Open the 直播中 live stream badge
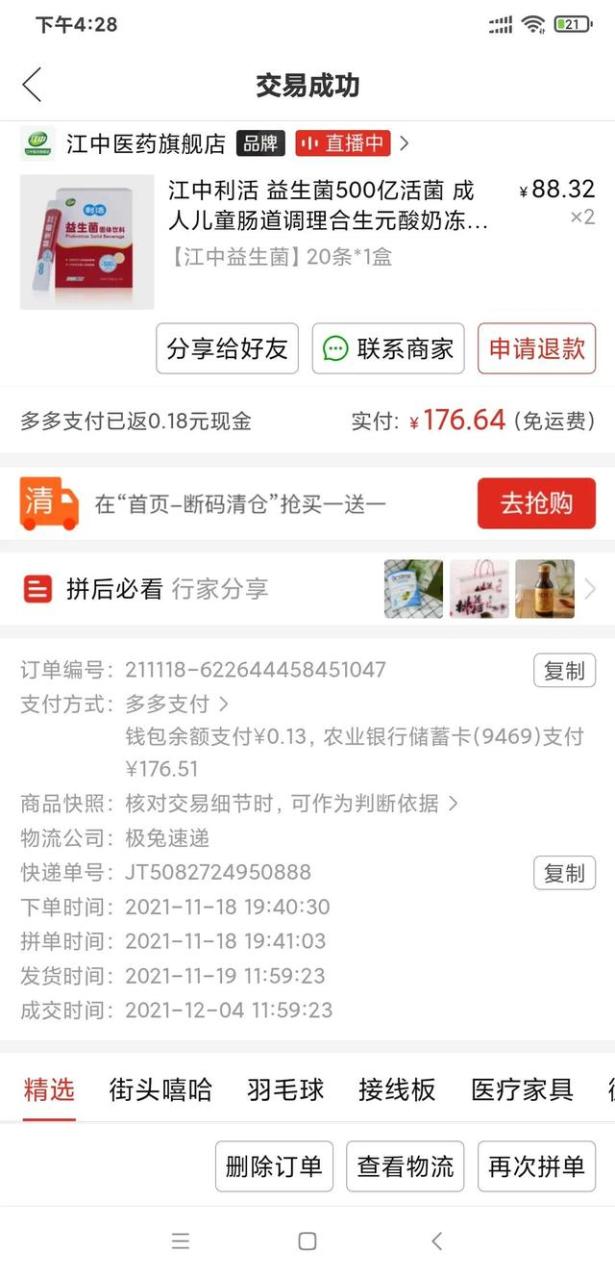 (x=343, y=143)
